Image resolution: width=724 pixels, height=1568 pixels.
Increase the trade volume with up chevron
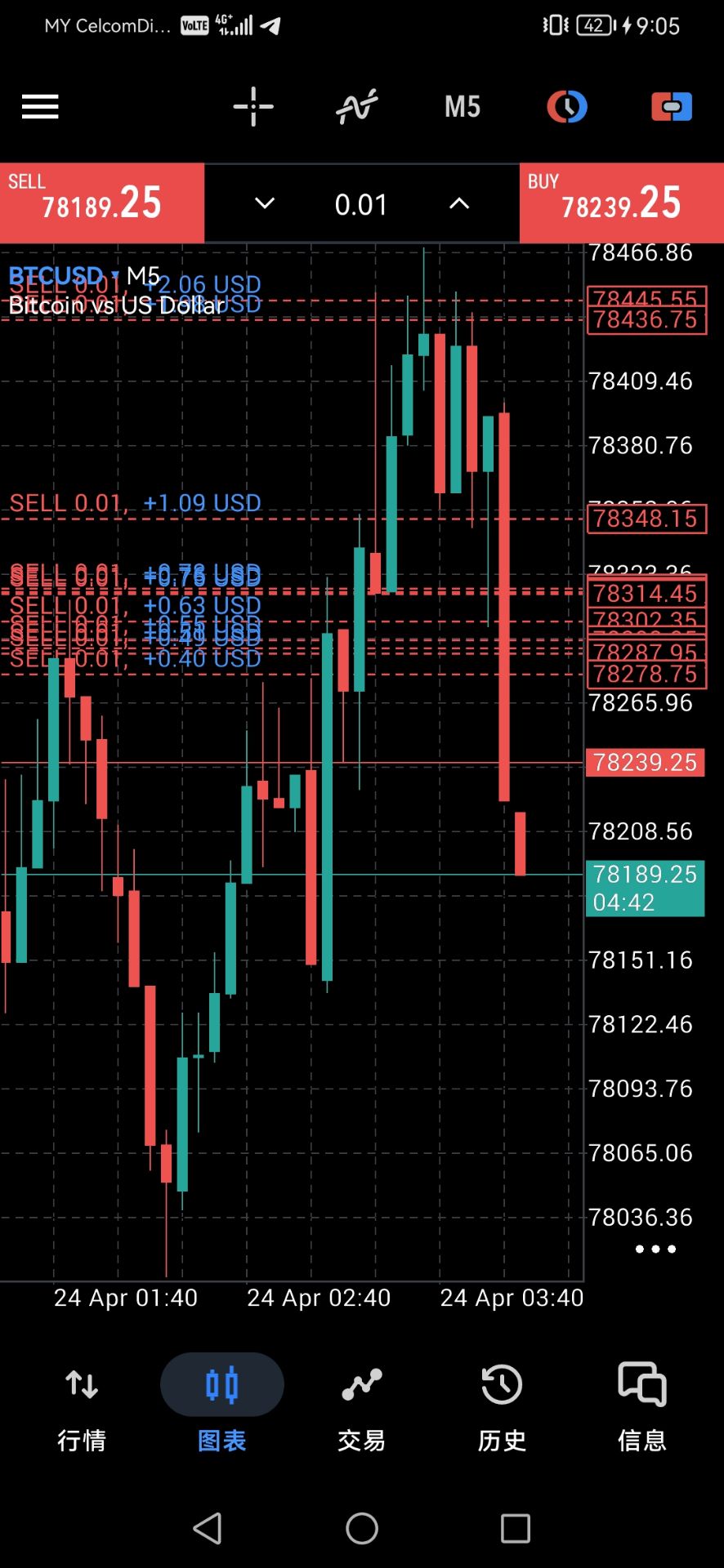pyautogui.click(x=459, y=203)
